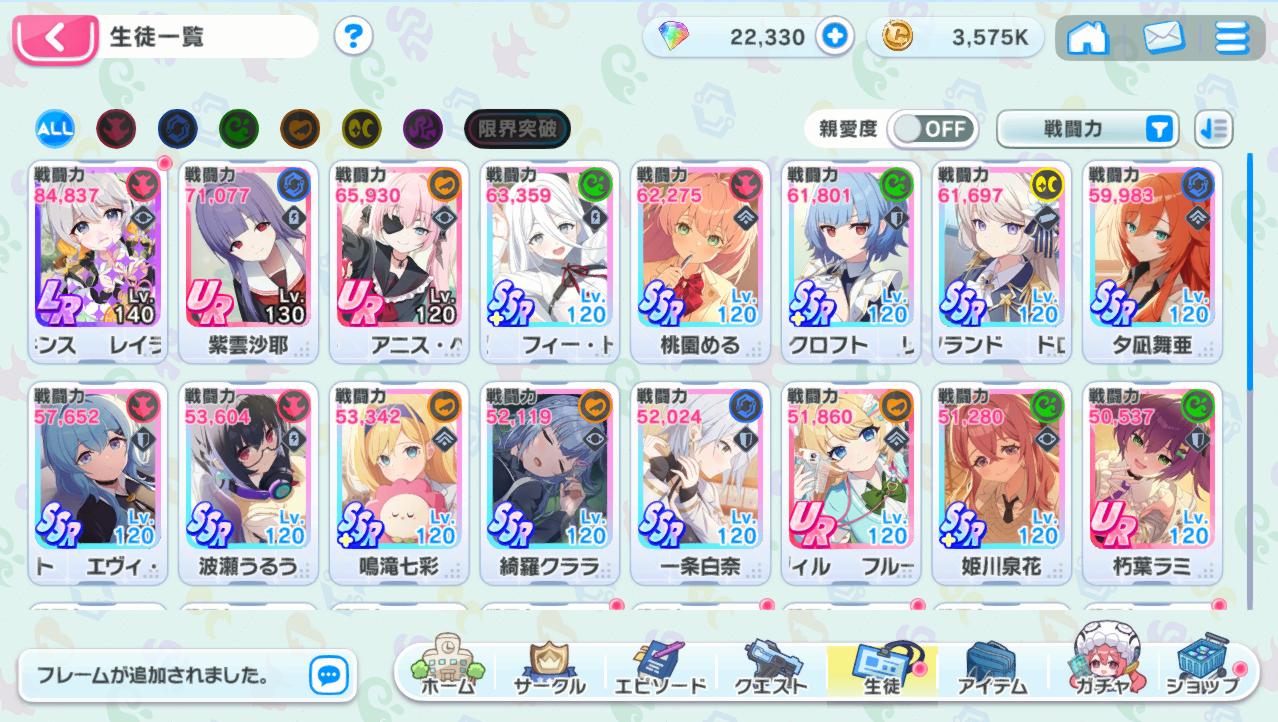Turn on the 親愛度 switch
This screenshot has height=722, width=1278.
(x=934, y=129)
